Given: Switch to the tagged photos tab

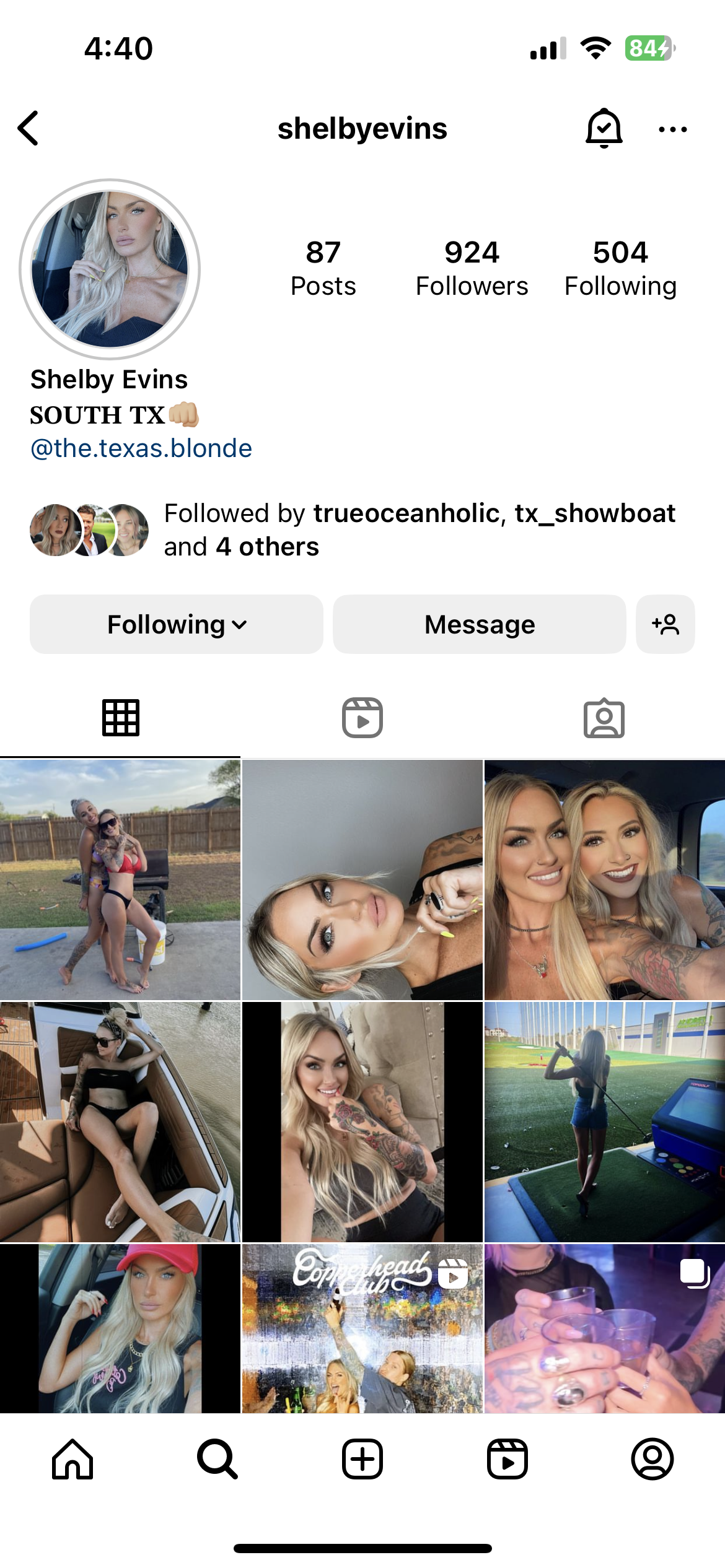Looking at the screenshot, I should tap(604, 718).
